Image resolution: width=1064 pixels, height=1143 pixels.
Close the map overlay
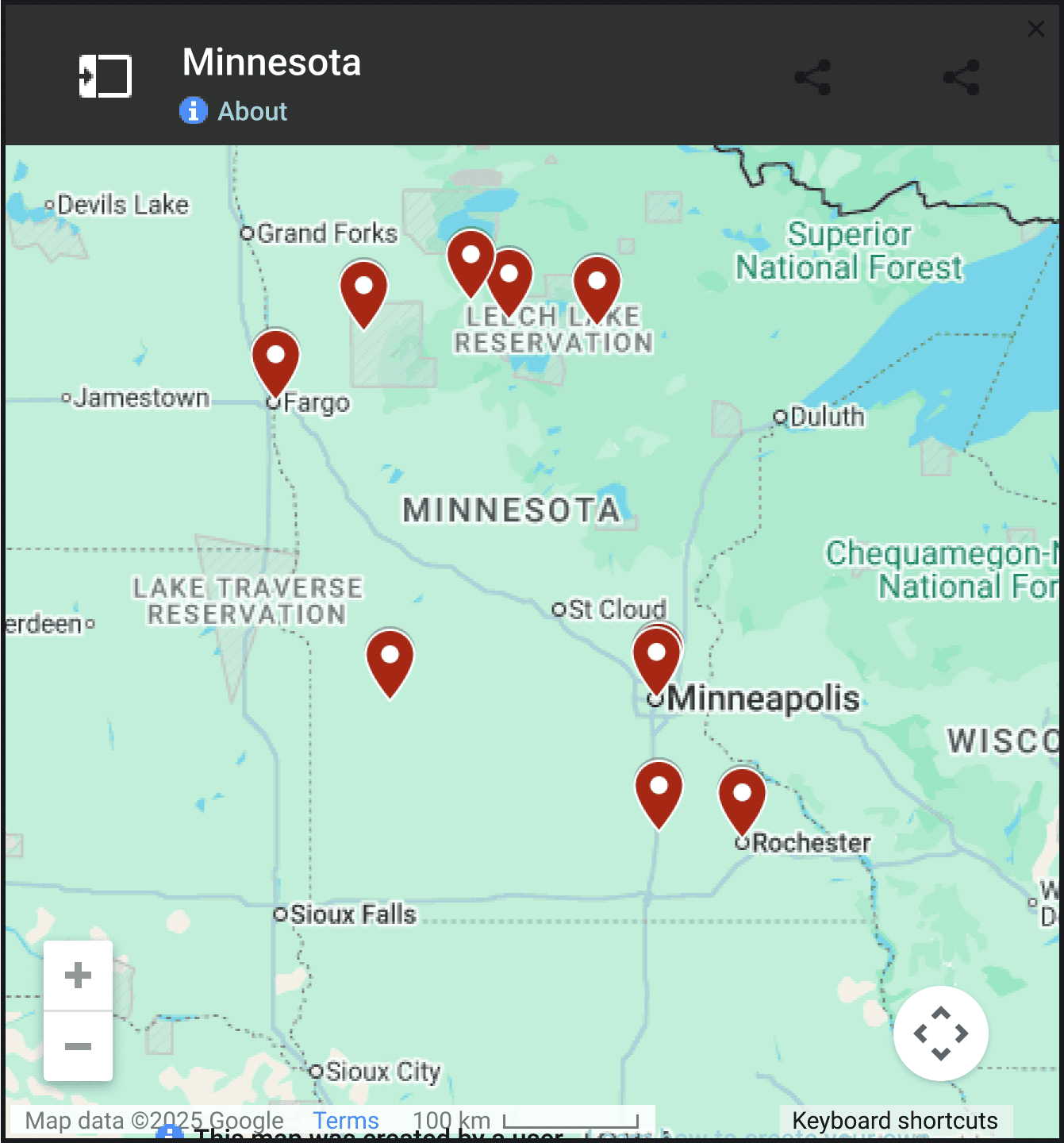point(1035,29)
